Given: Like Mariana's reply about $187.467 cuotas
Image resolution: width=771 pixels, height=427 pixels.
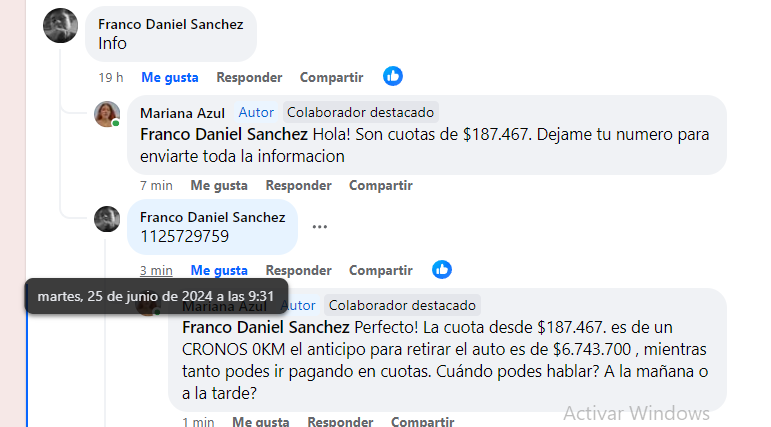Looking at the screenshot, I should click(x=219, y=185).
